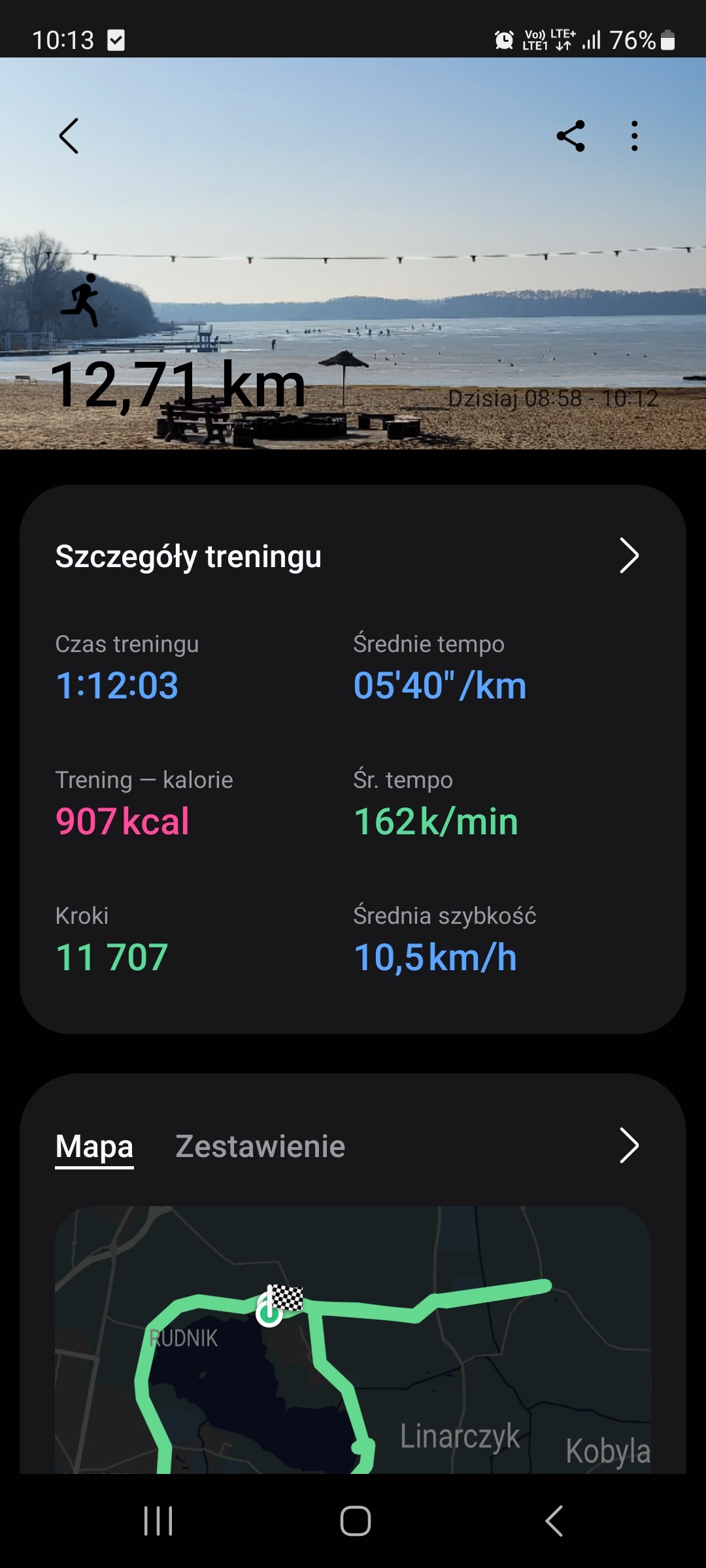
Task: Open the full map view chevron
Action: [x=628, y=1145]
